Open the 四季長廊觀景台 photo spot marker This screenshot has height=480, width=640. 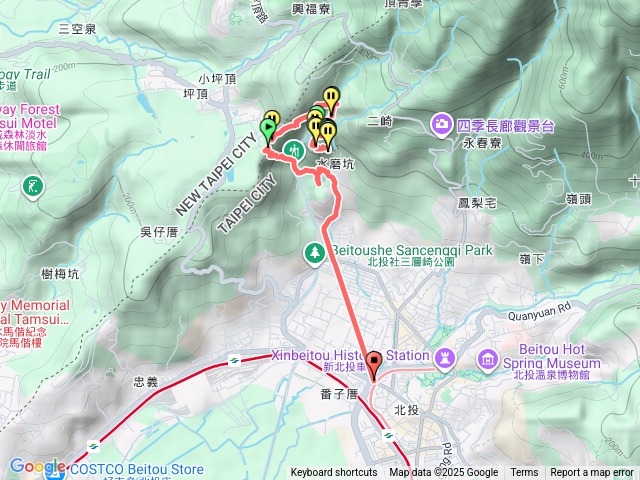click(x=441, y=124)
